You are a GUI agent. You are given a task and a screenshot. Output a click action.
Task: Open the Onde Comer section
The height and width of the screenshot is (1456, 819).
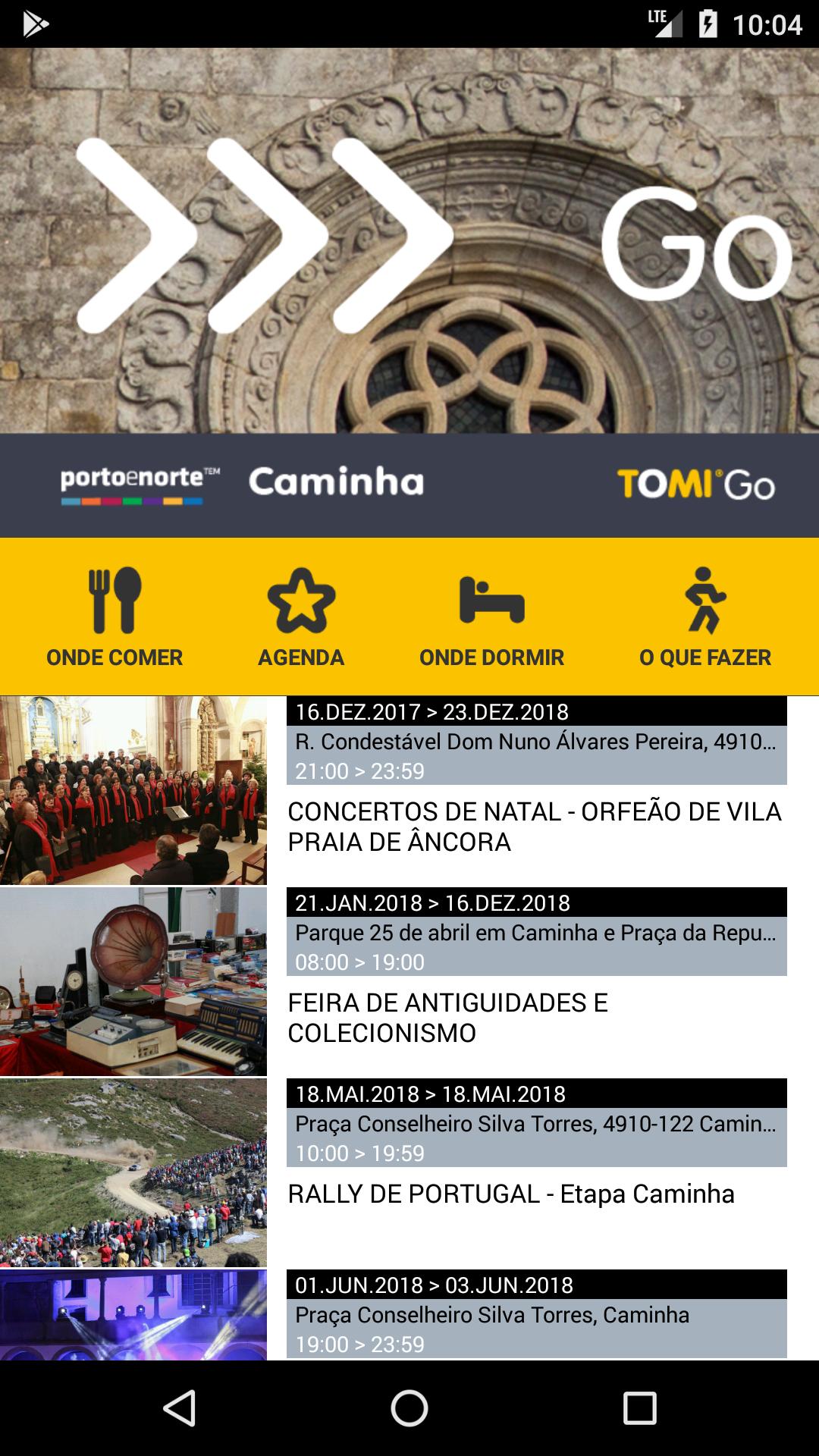pos(115,617)
